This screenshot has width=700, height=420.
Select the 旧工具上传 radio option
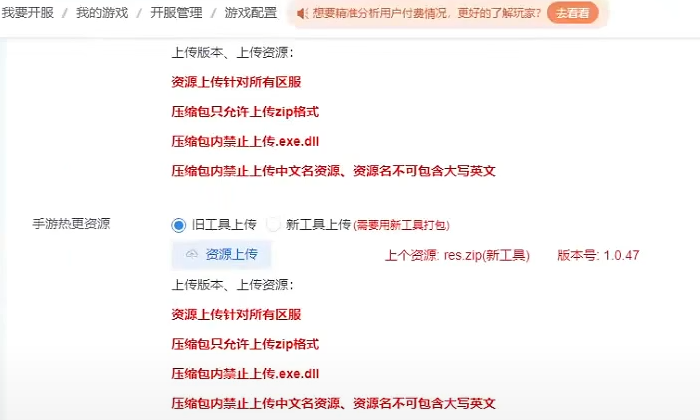coord(180,225)
